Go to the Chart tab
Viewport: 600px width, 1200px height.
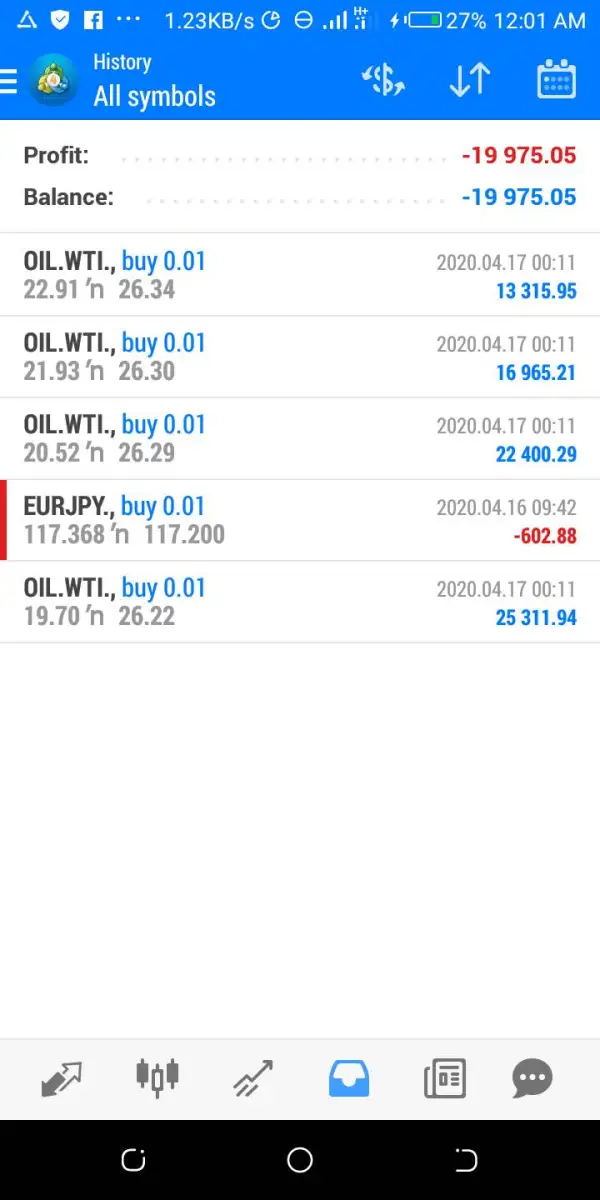click(x=157, y=1076)
